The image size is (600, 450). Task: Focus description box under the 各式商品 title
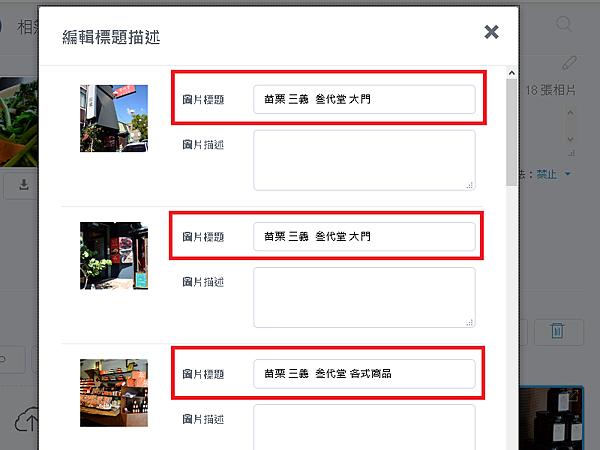click(x=364, y=427)
